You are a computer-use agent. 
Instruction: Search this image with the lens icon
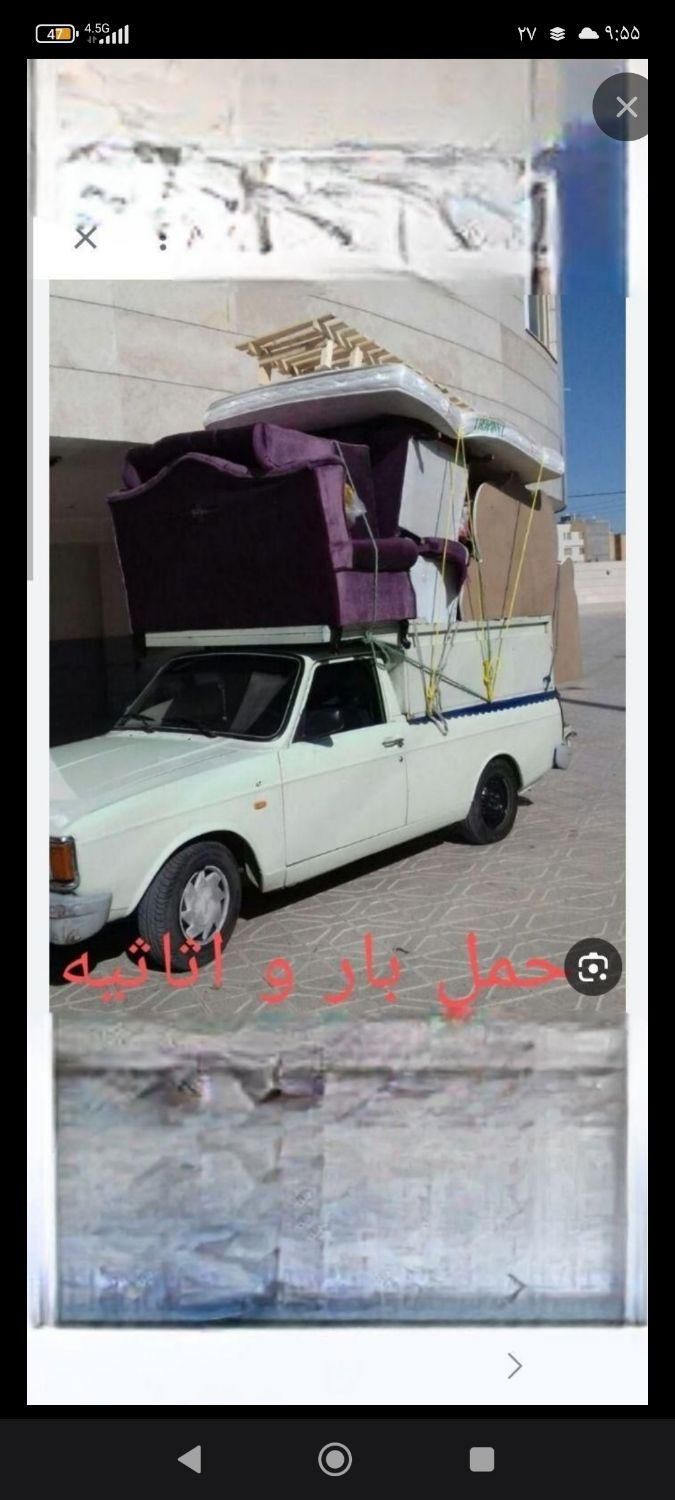pyautogui.click(x=593, y=967)
